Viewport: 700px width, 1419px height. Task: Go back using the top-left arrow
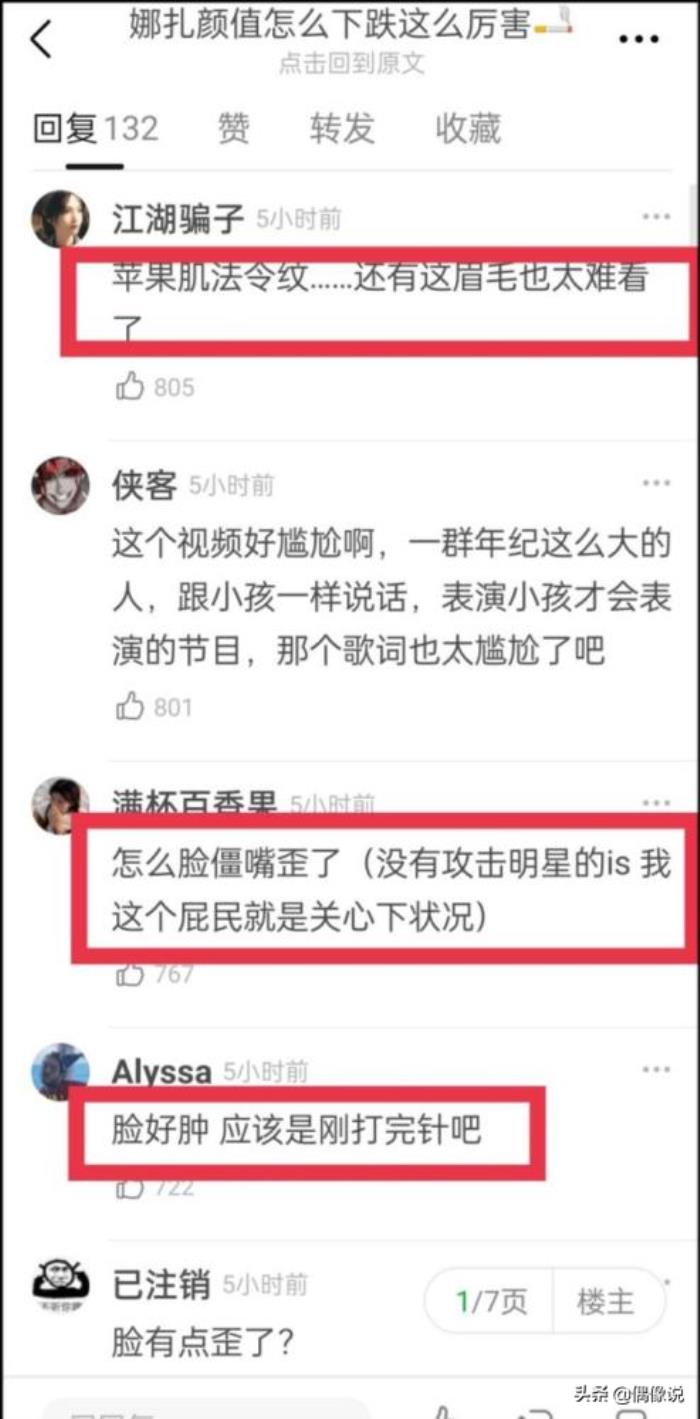pos(41,40)
